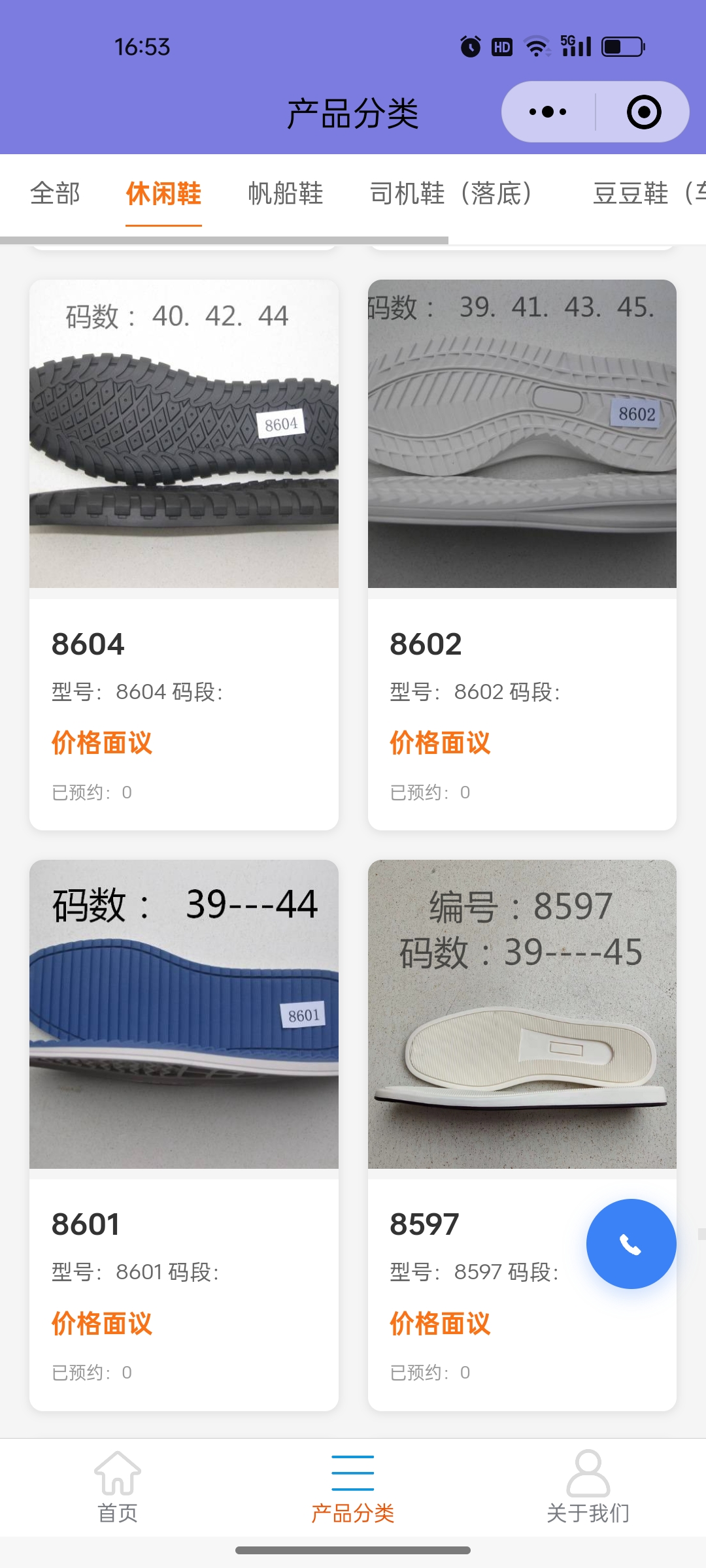The width and height of the screenshot is (706, 1568).
Task: View product card 8602
Action: coord(522,555)
